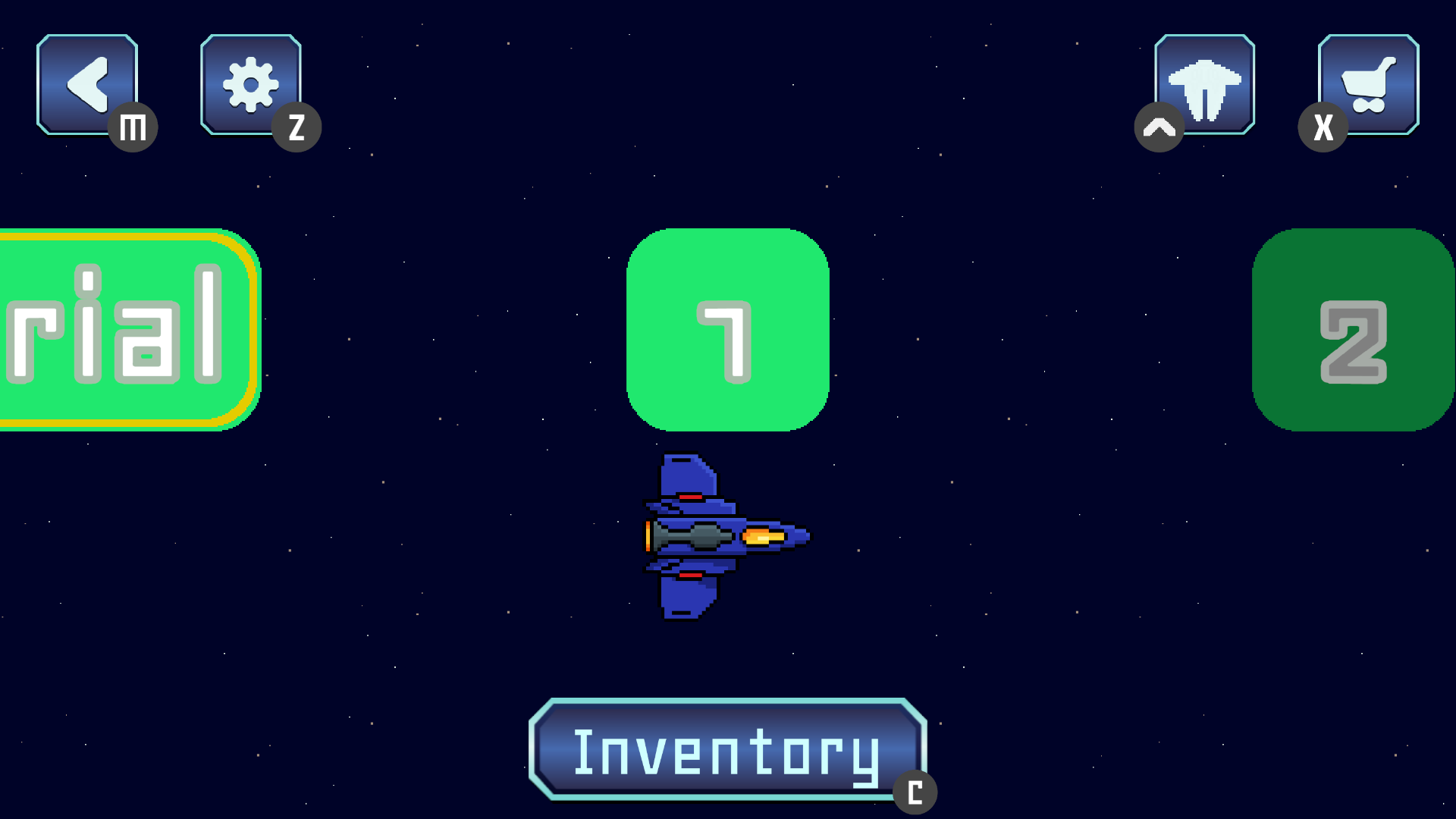Open the Inventory

click(726, 749)
